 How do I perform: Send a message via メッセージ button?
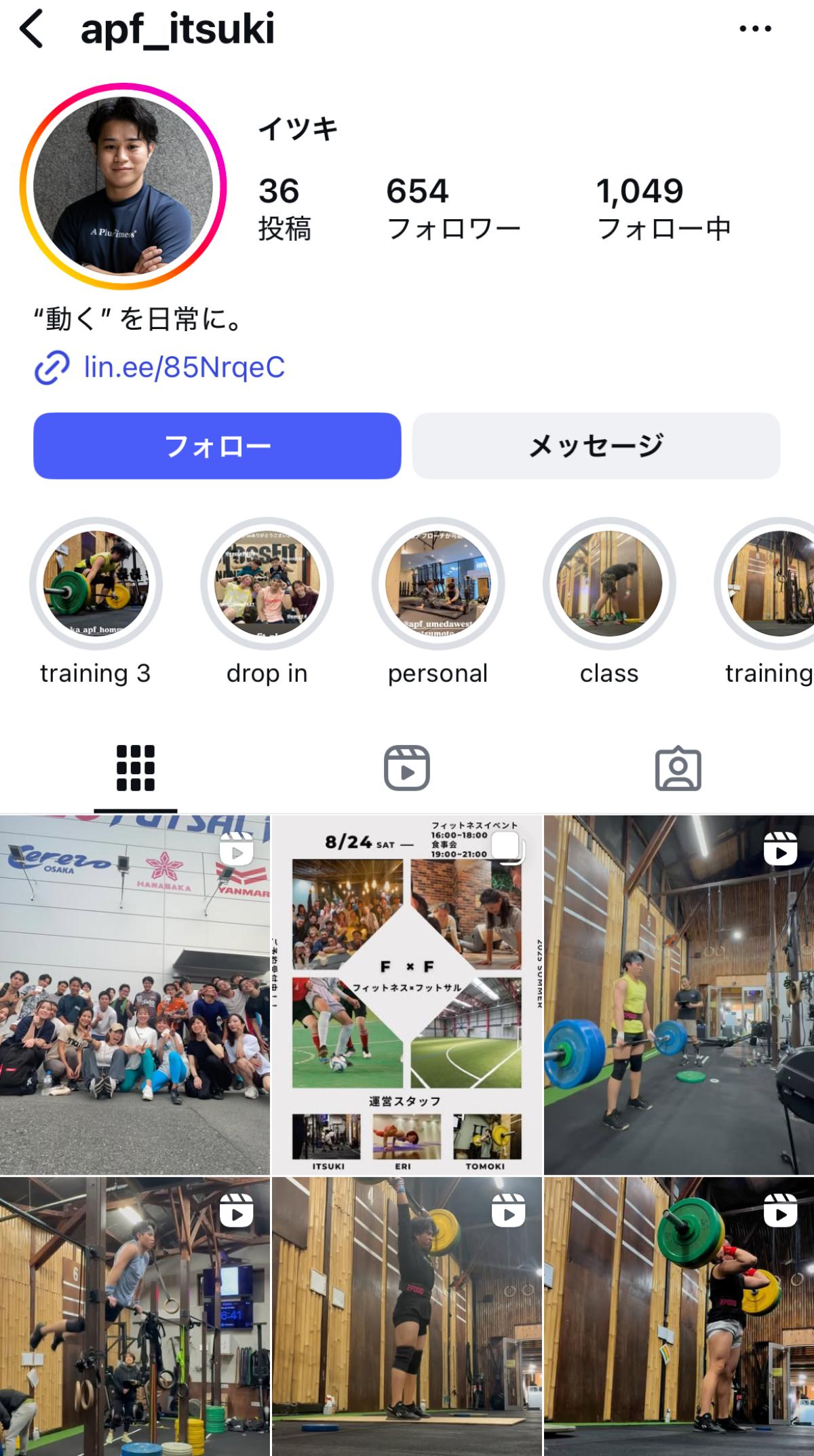[596, 446]
